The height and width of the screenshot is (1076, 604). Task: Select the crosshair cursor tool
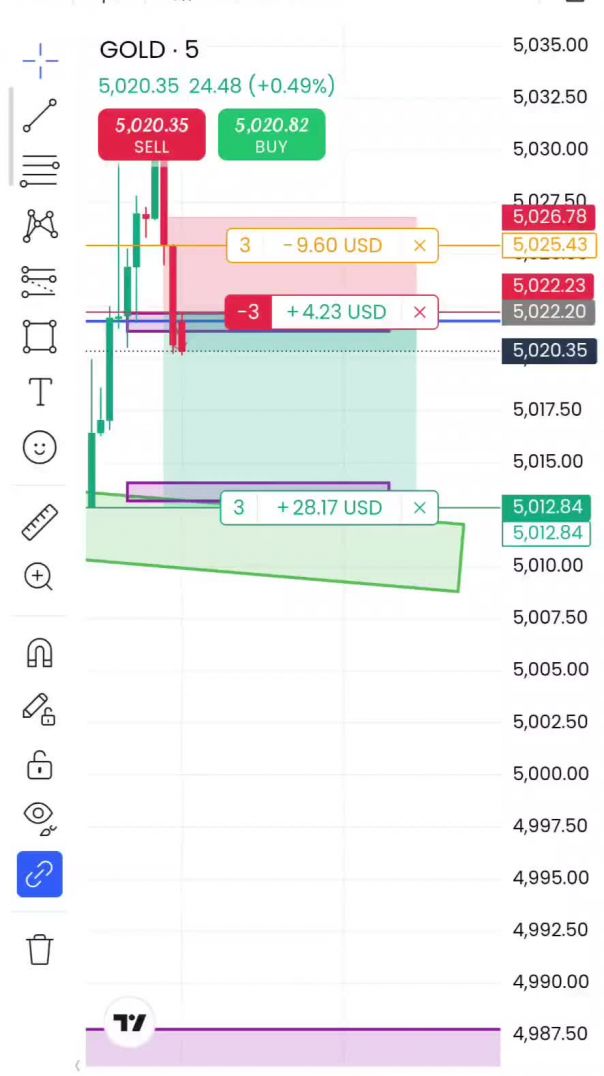(40, 60)
